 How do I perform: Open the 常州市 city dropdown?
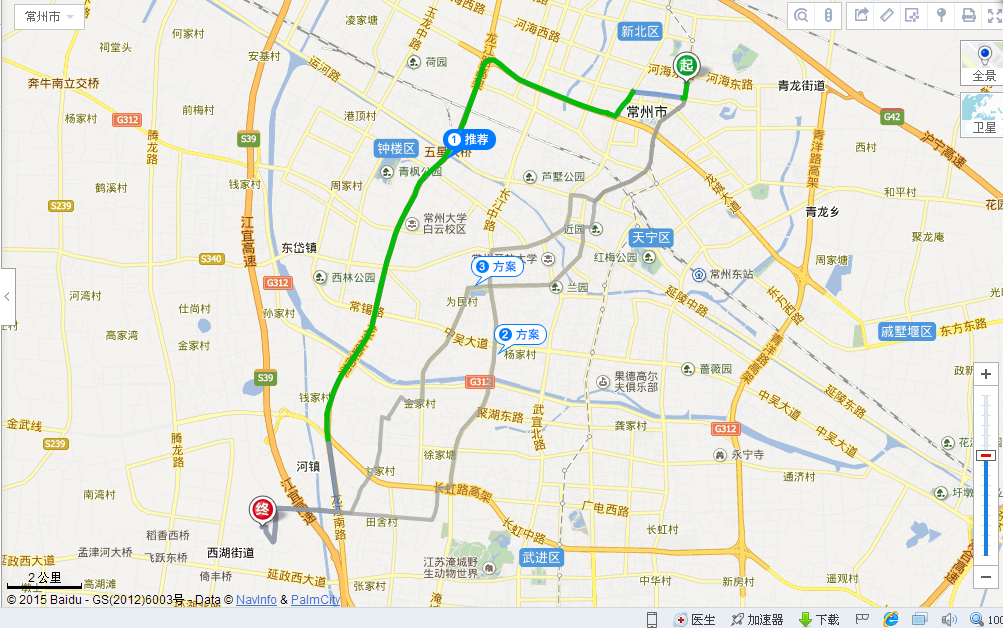pos(48,17)
